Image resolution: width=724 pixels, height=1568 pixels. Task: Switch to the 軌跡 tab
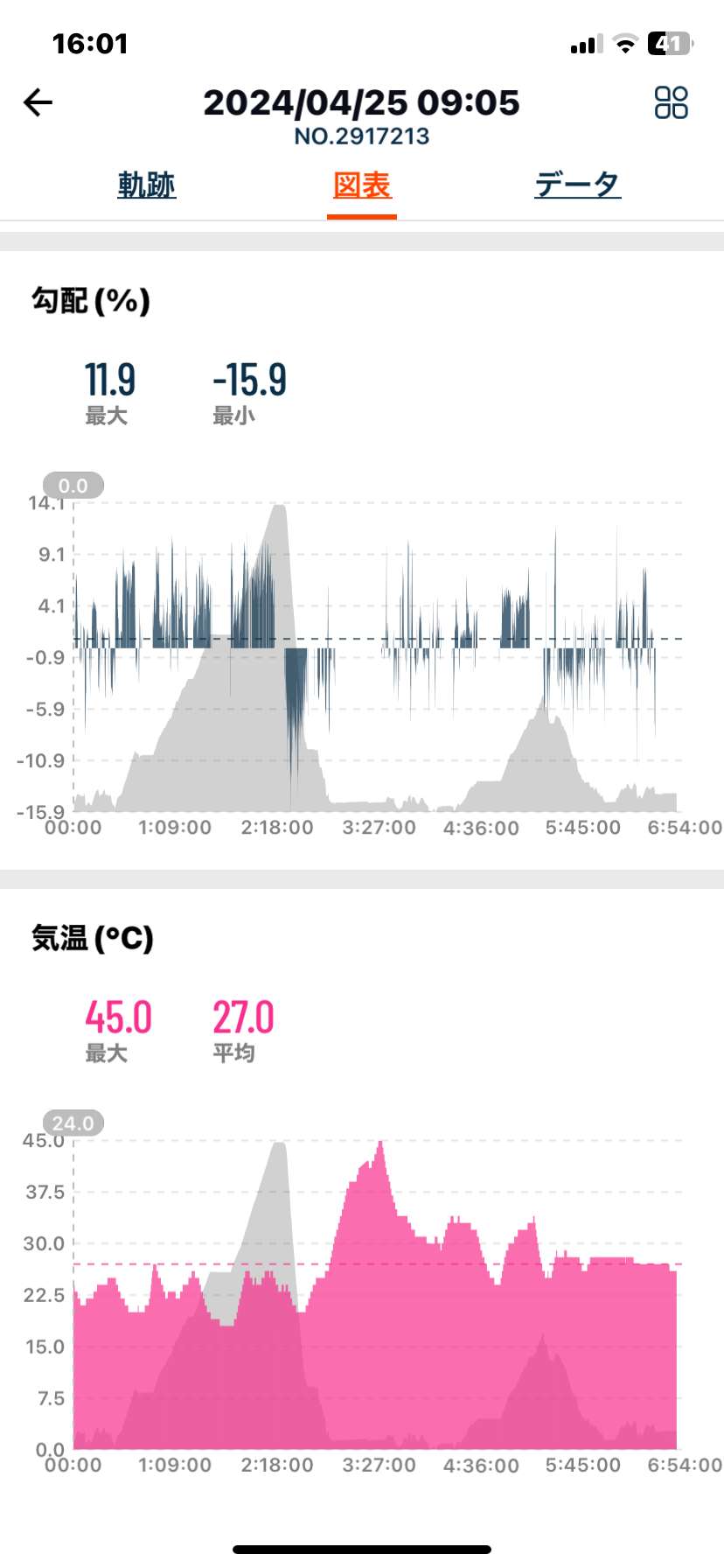147,185
